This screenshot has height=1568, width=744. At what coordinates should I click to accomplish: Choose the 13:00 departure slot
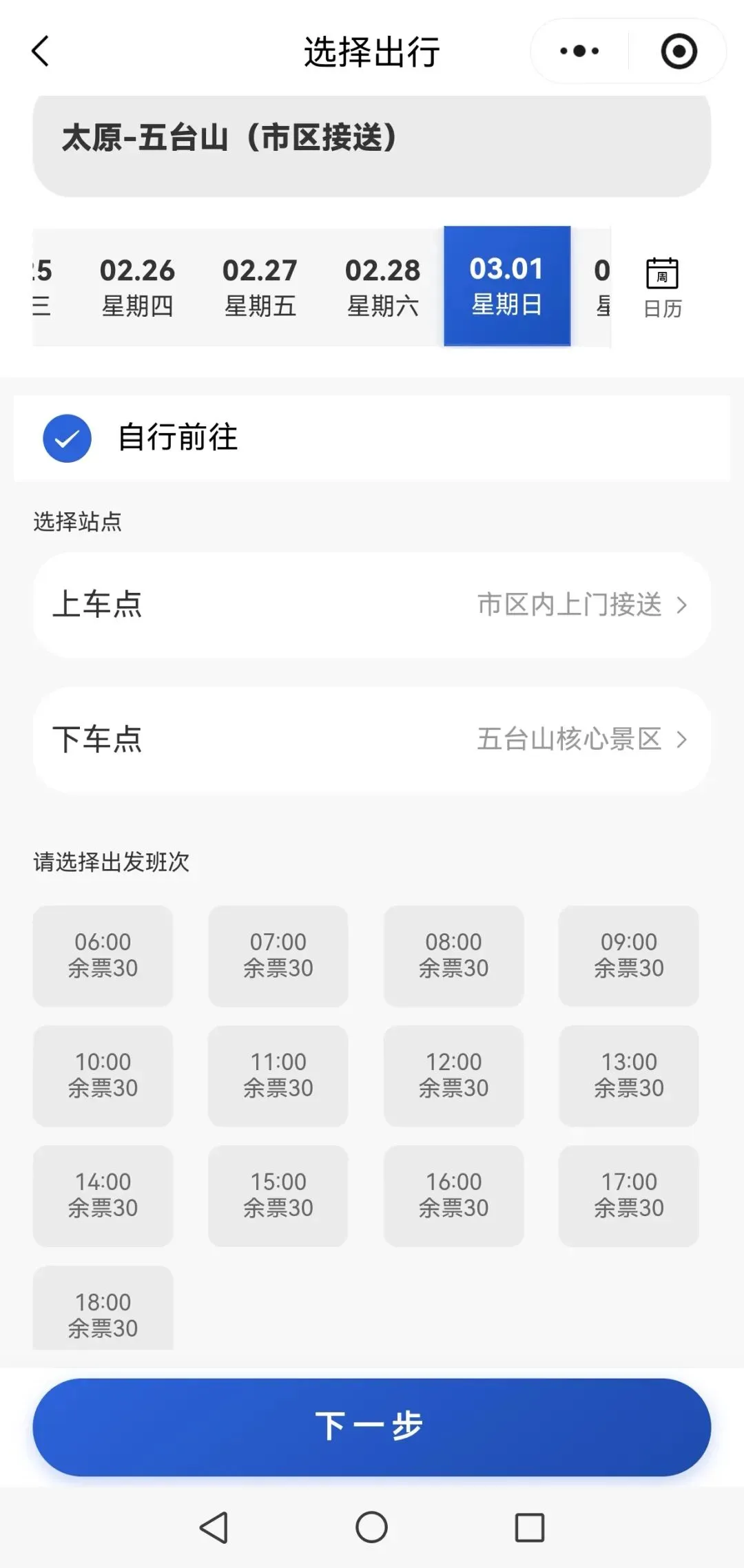click(x=628, y=1075)
